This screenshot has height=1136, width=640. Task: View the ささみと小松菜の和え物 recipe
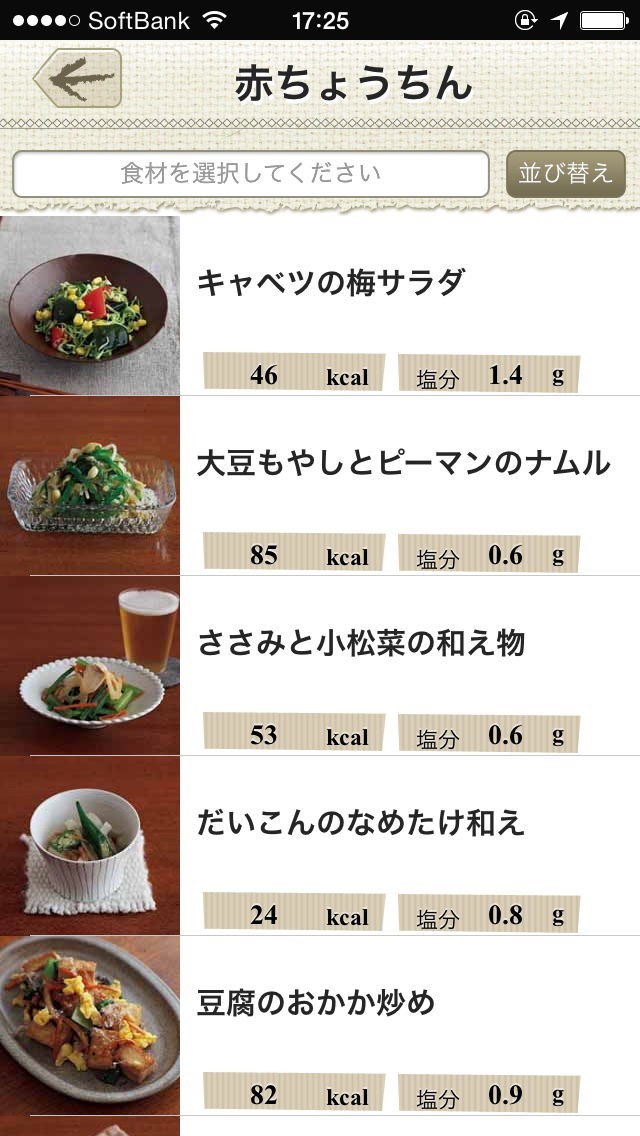point(320,666)
